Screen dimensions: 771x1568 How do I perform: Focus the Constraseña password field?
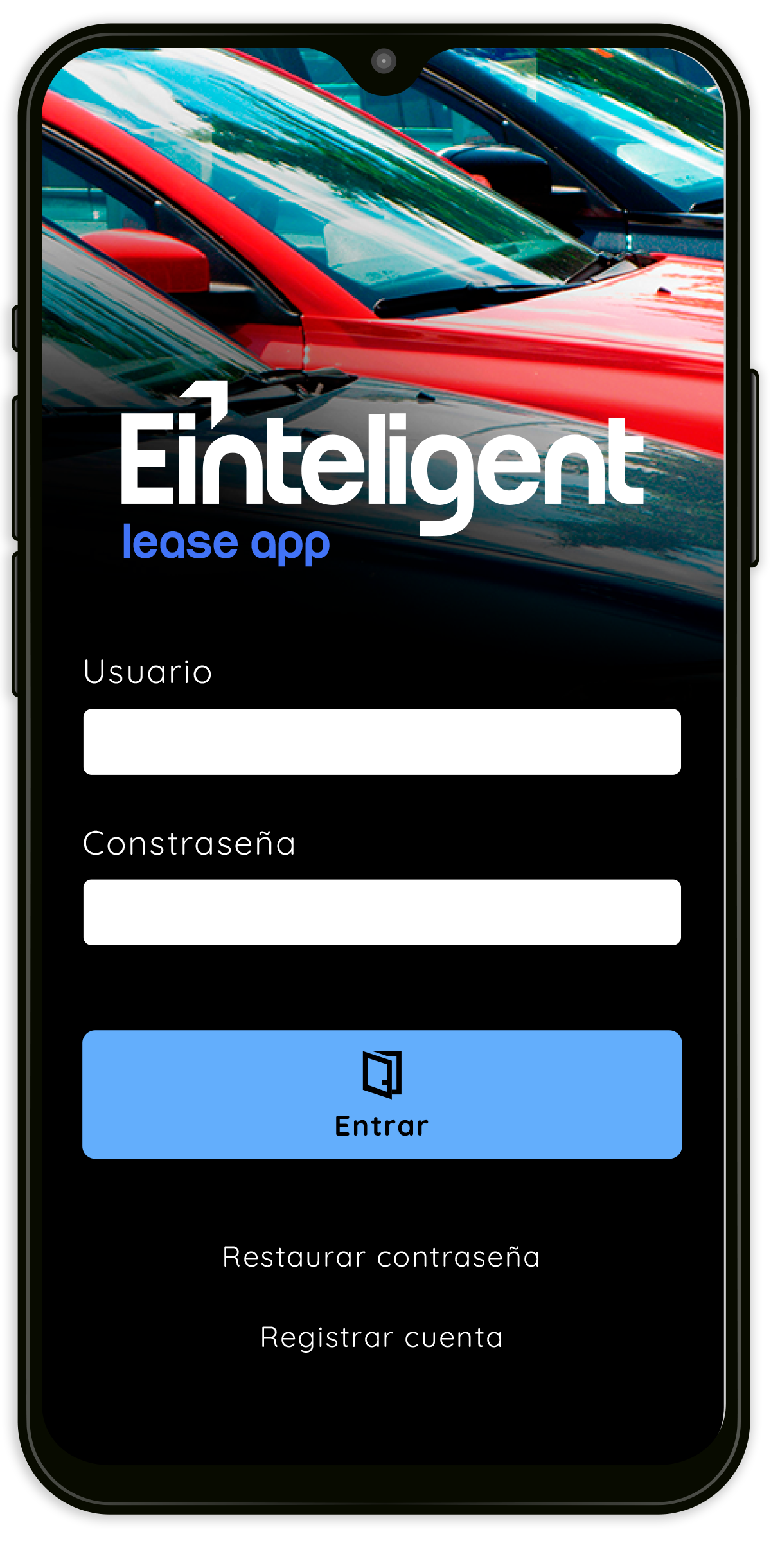(x=382, y=912)
